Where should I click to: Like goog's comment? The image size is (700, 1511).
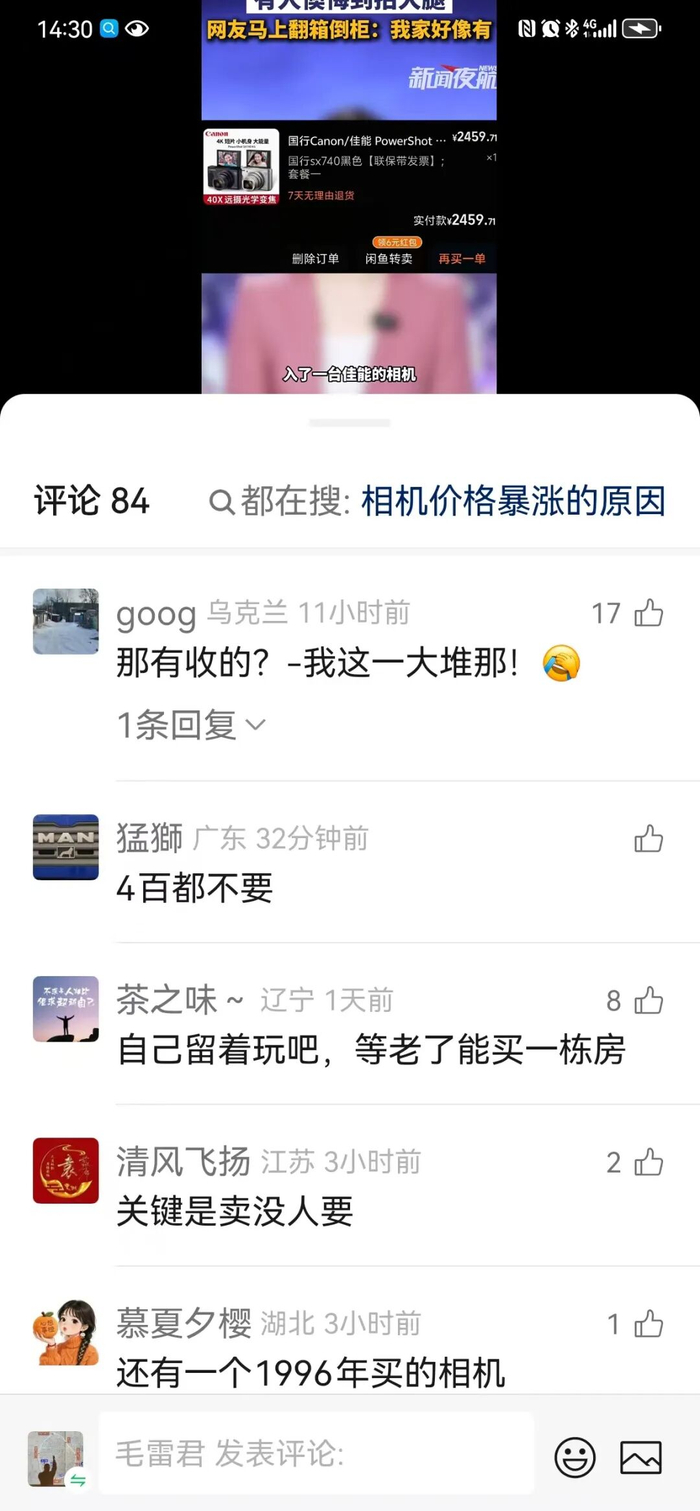pos(649,613)
